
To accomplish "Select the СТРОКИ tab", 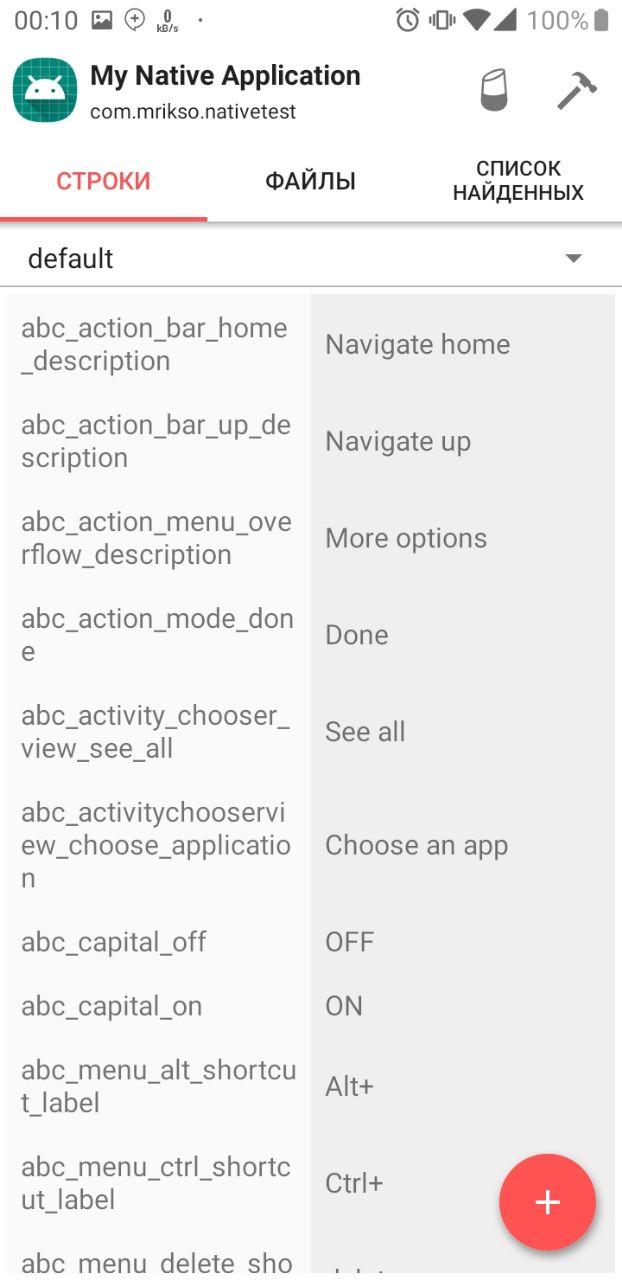I will [x=103, y=181].
